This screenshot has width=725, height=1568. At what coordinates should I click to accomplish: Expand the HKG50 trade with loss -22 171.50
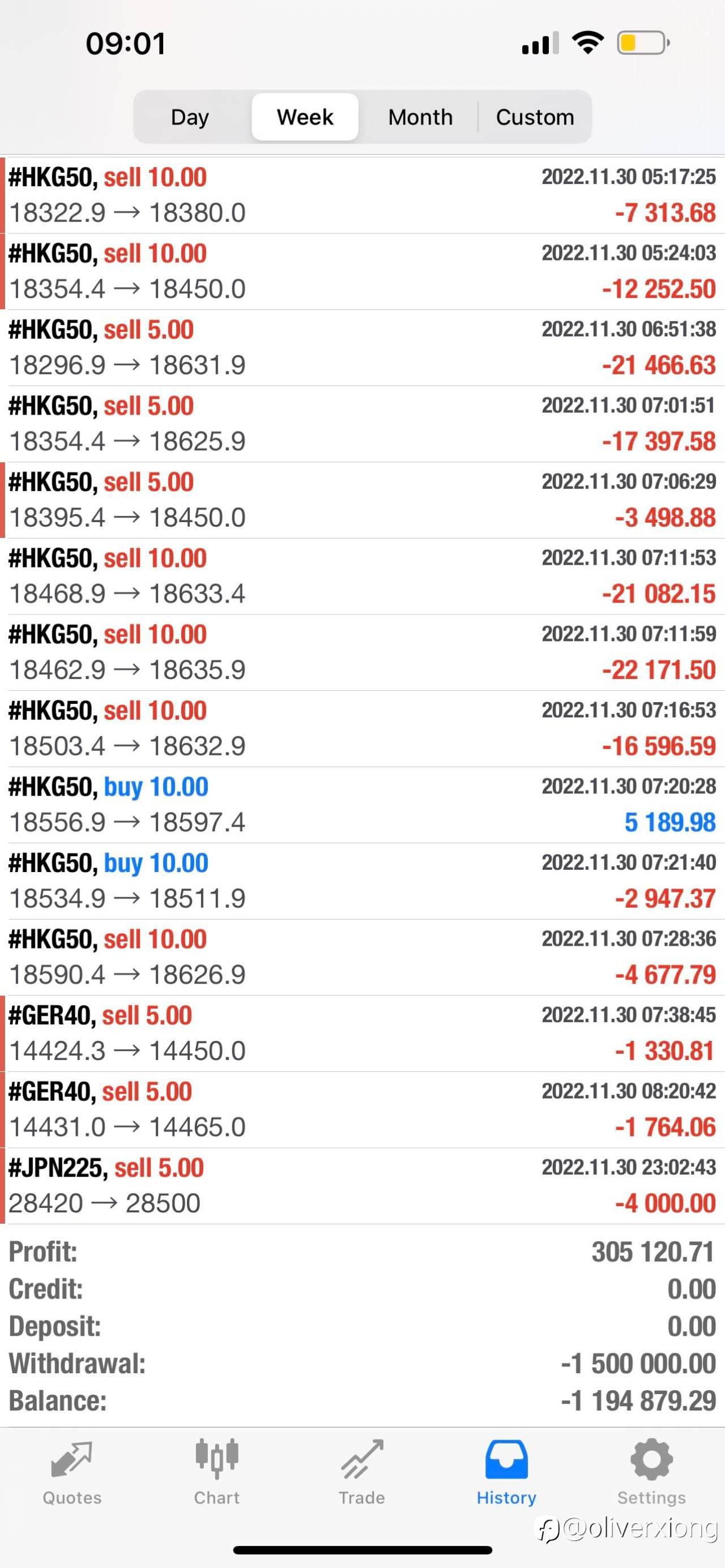click(362, 652)
